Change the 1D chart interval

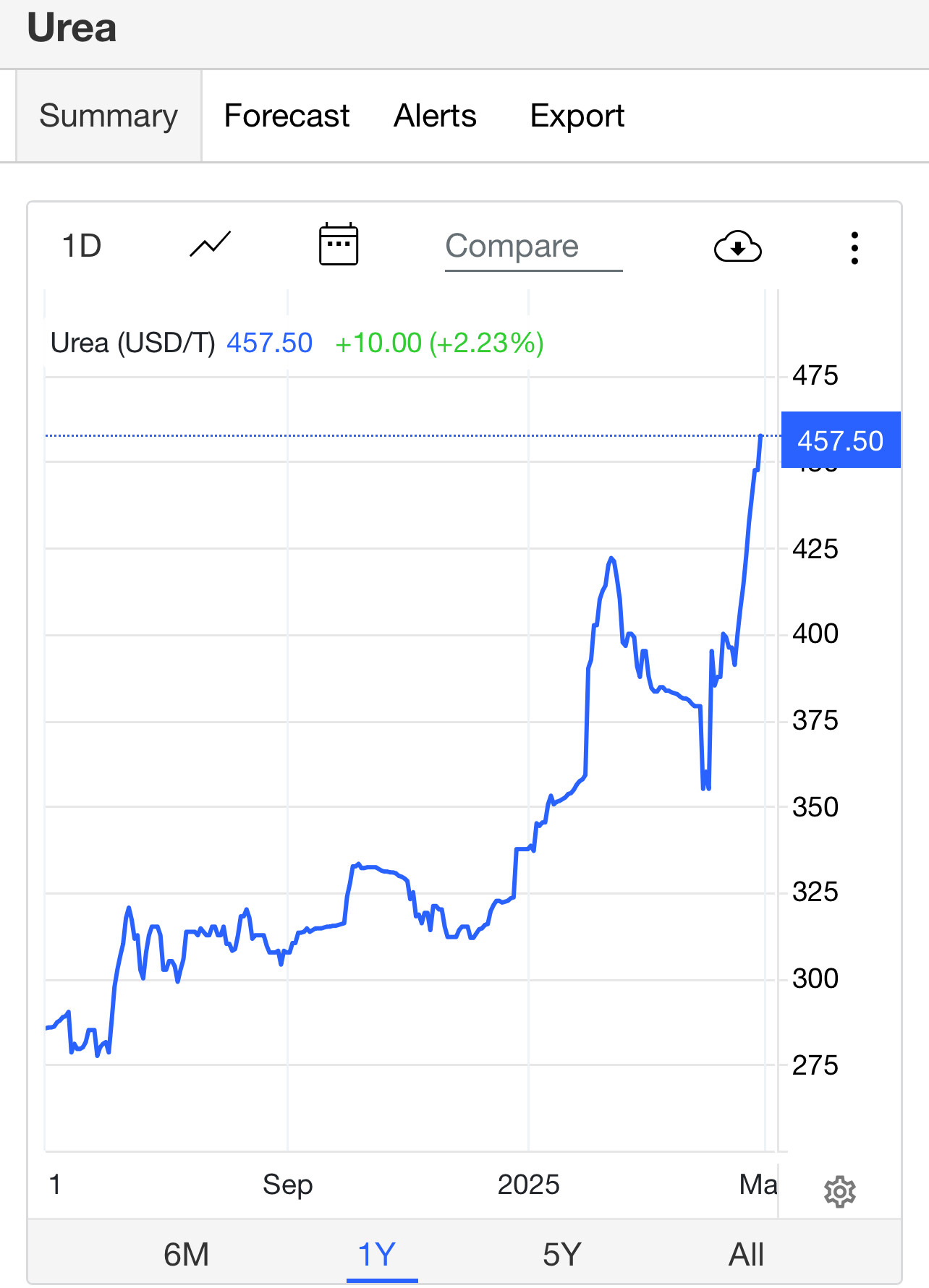click(82, 247)
